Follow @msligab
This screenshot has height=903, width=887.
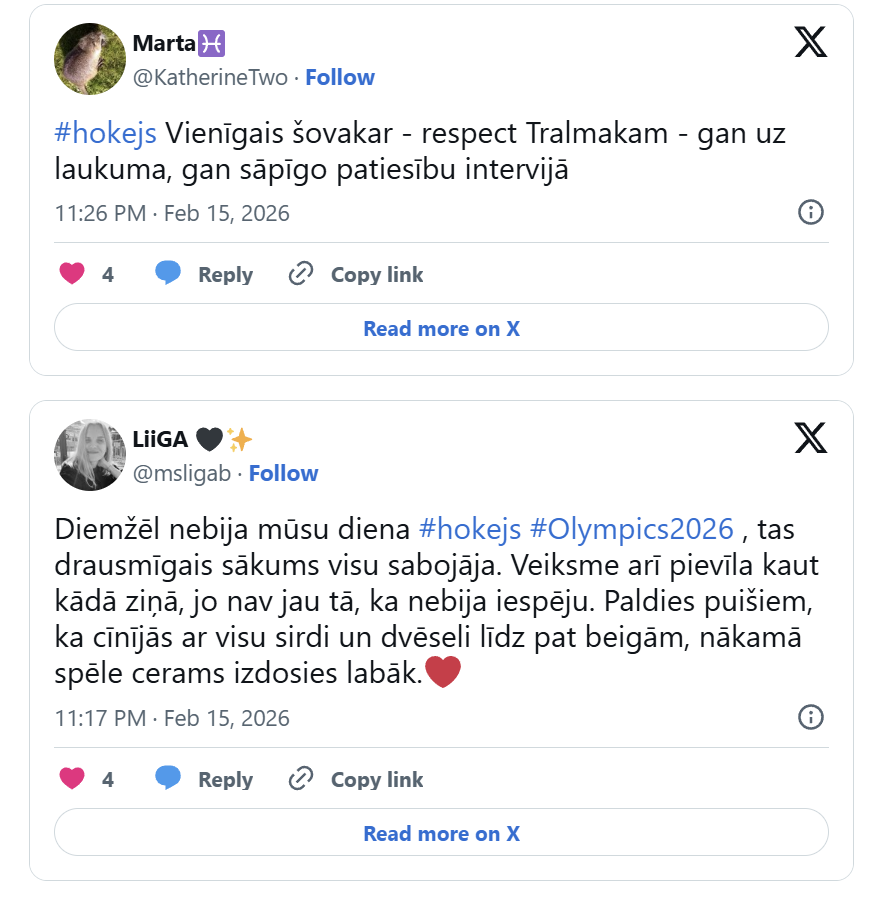click(x=283, y=473)
